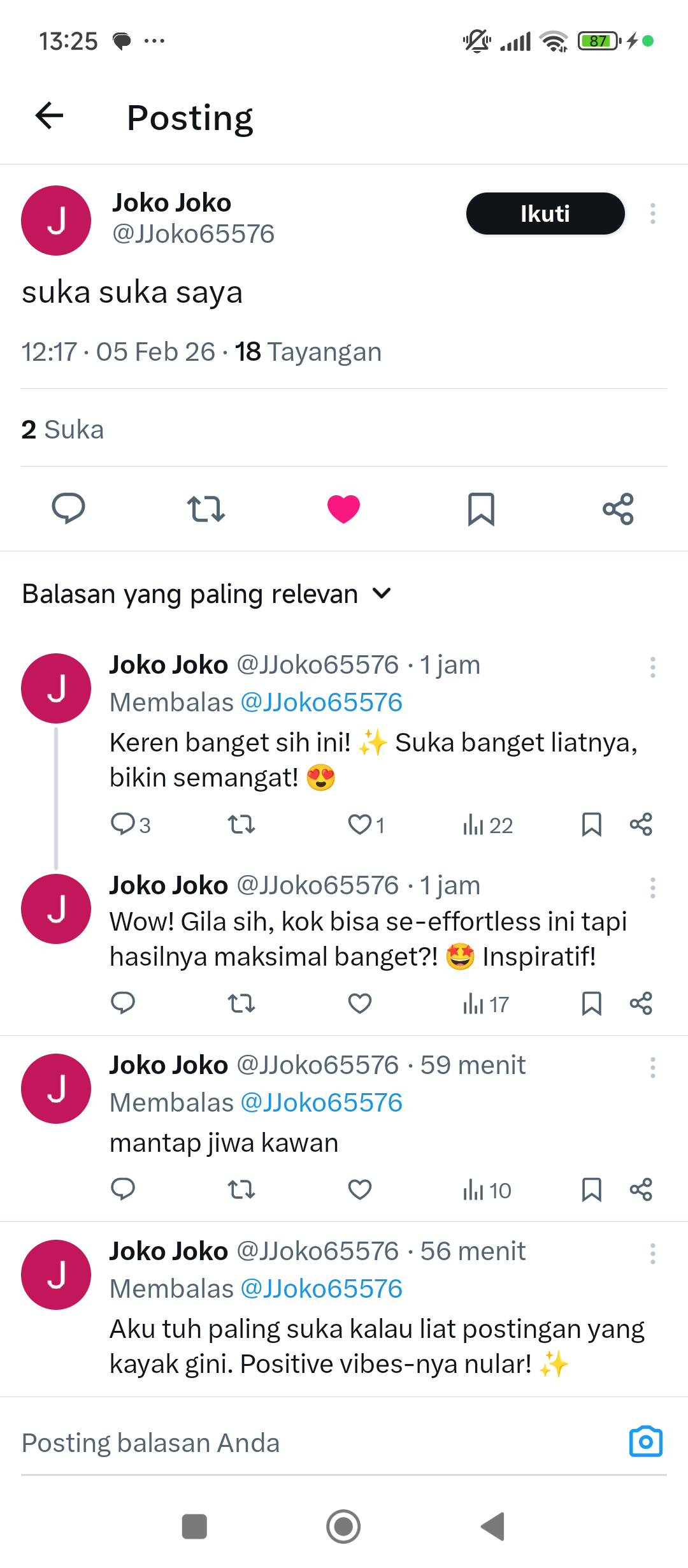This screenshot has height=1568, width=688.
Task: Like the "mantap jiwa kawan" reply
Action: tap(360, 1190)
